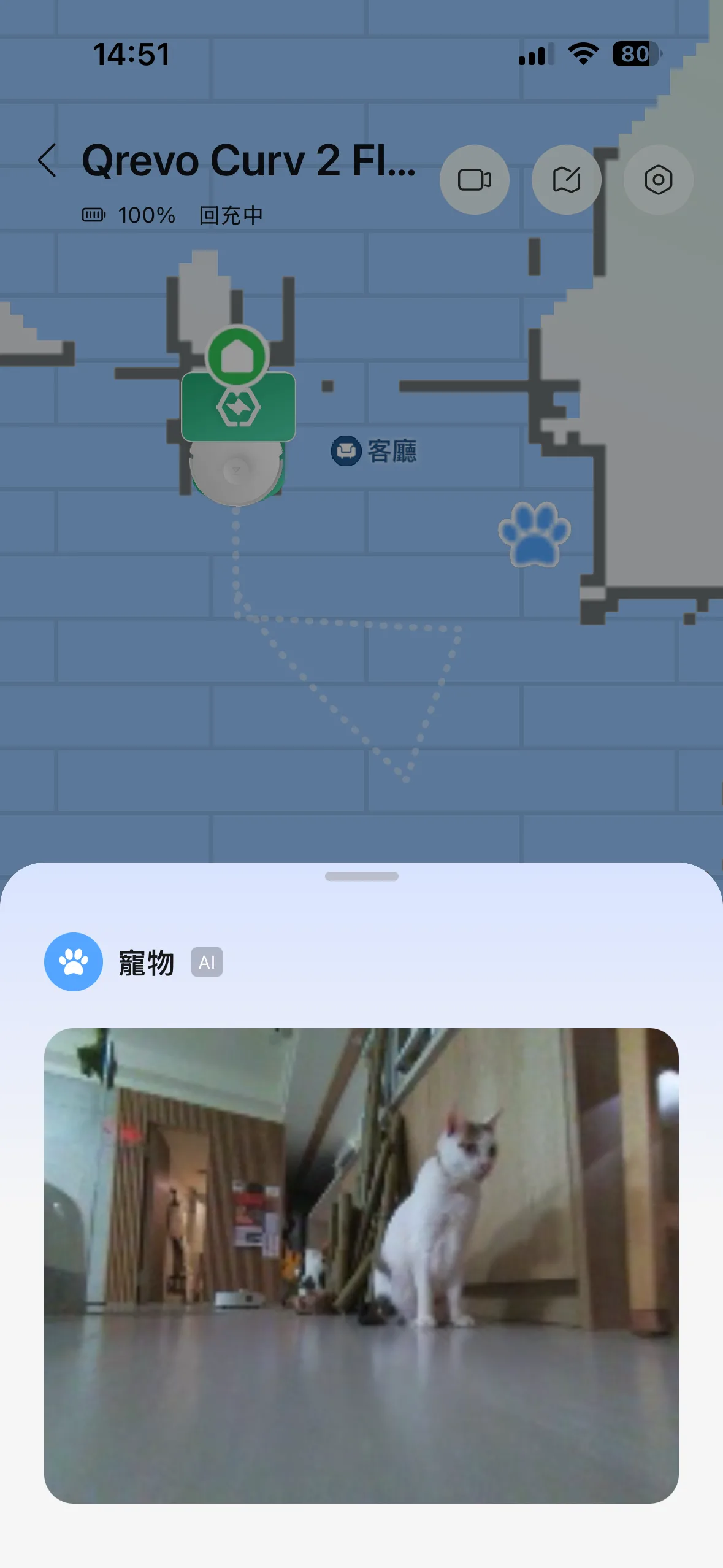Select the 客廳 room label on map
This screenshot has width=723, height=1568.
point(375,451)
